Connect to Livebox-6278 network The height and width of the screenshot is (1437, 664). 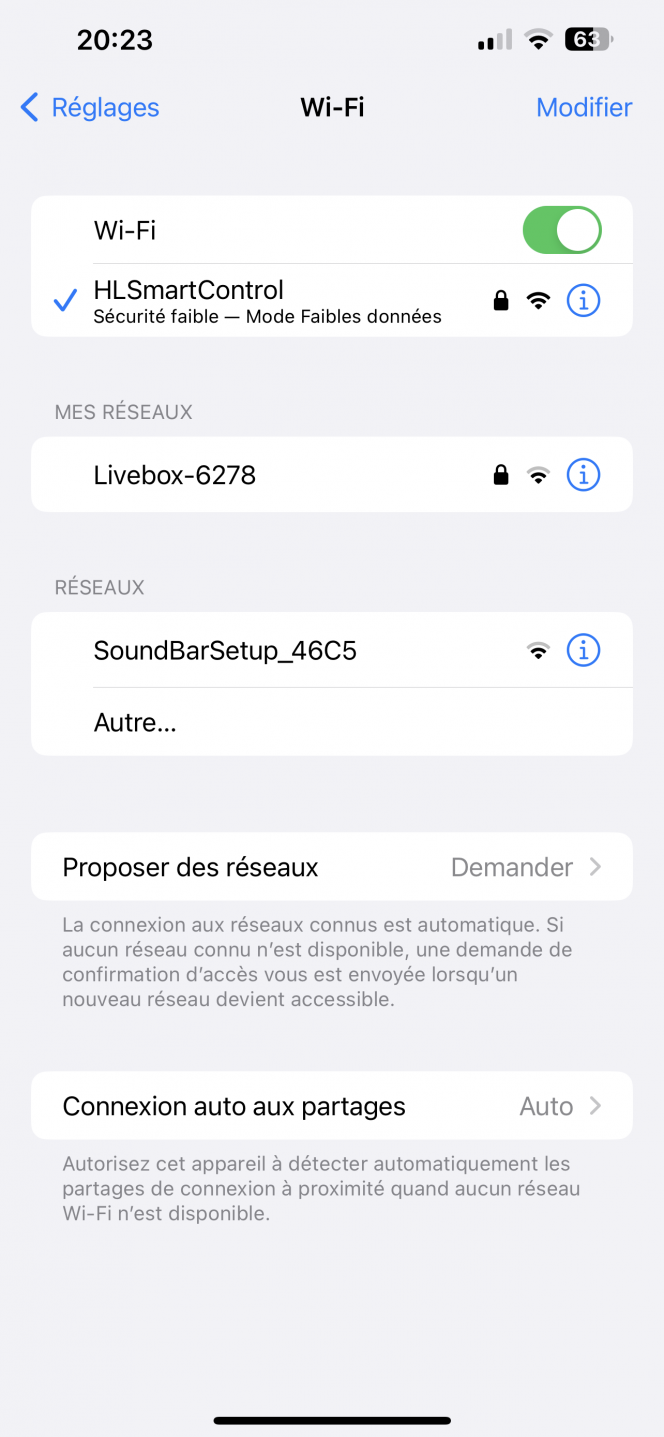(x=332, y=475)
